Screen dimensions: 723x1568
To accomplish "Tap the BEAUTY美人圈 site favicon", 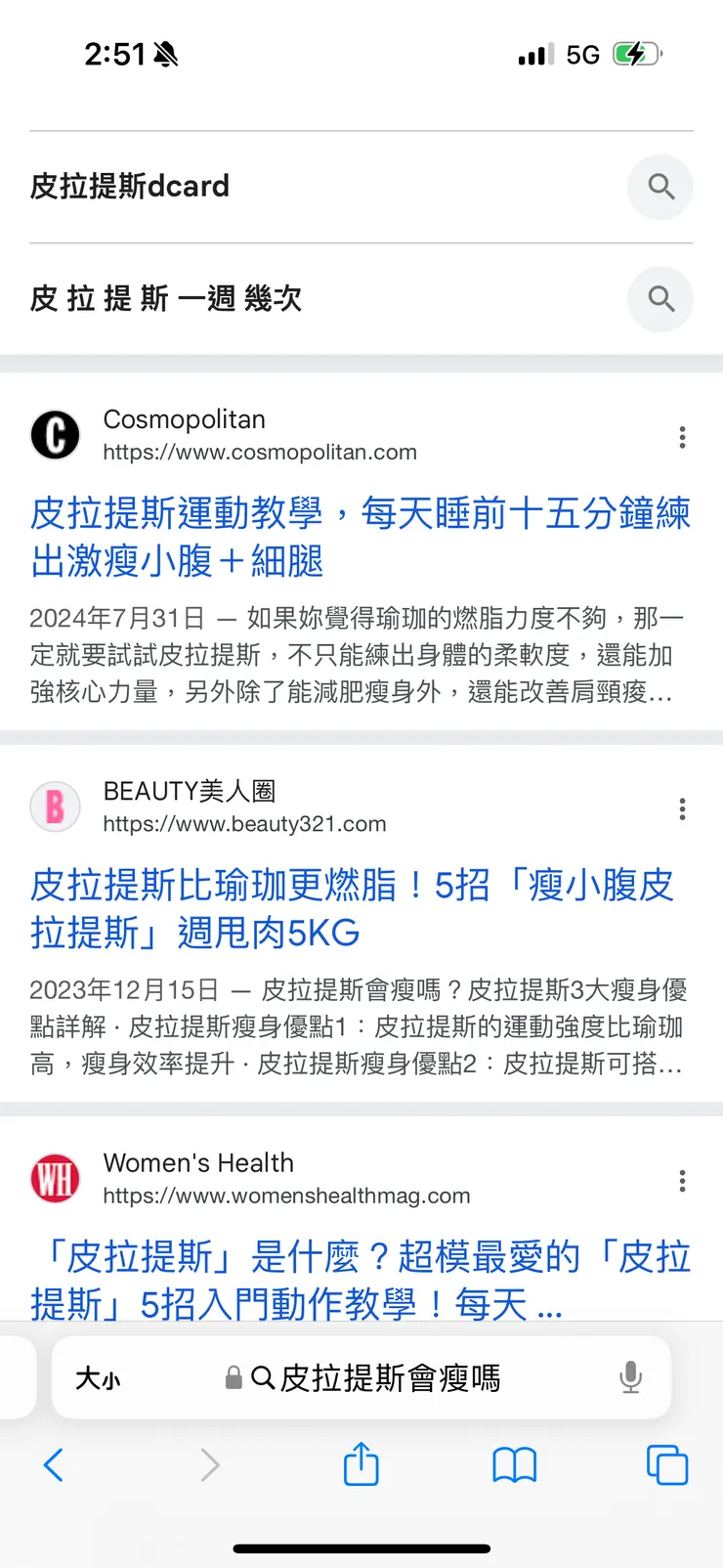I will [55, 806].
